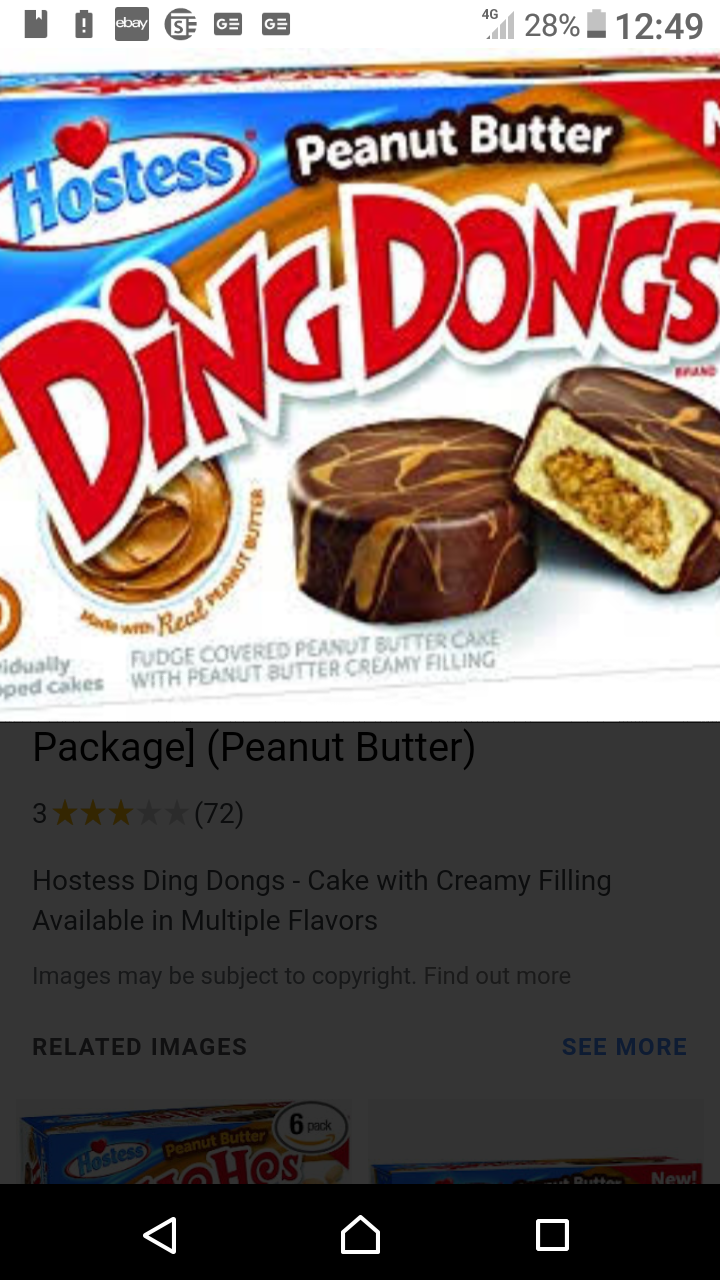Show recent apps
The width and height of the screenshot is (720, 1280).
pyautogui.click(x=552, y=1235)
